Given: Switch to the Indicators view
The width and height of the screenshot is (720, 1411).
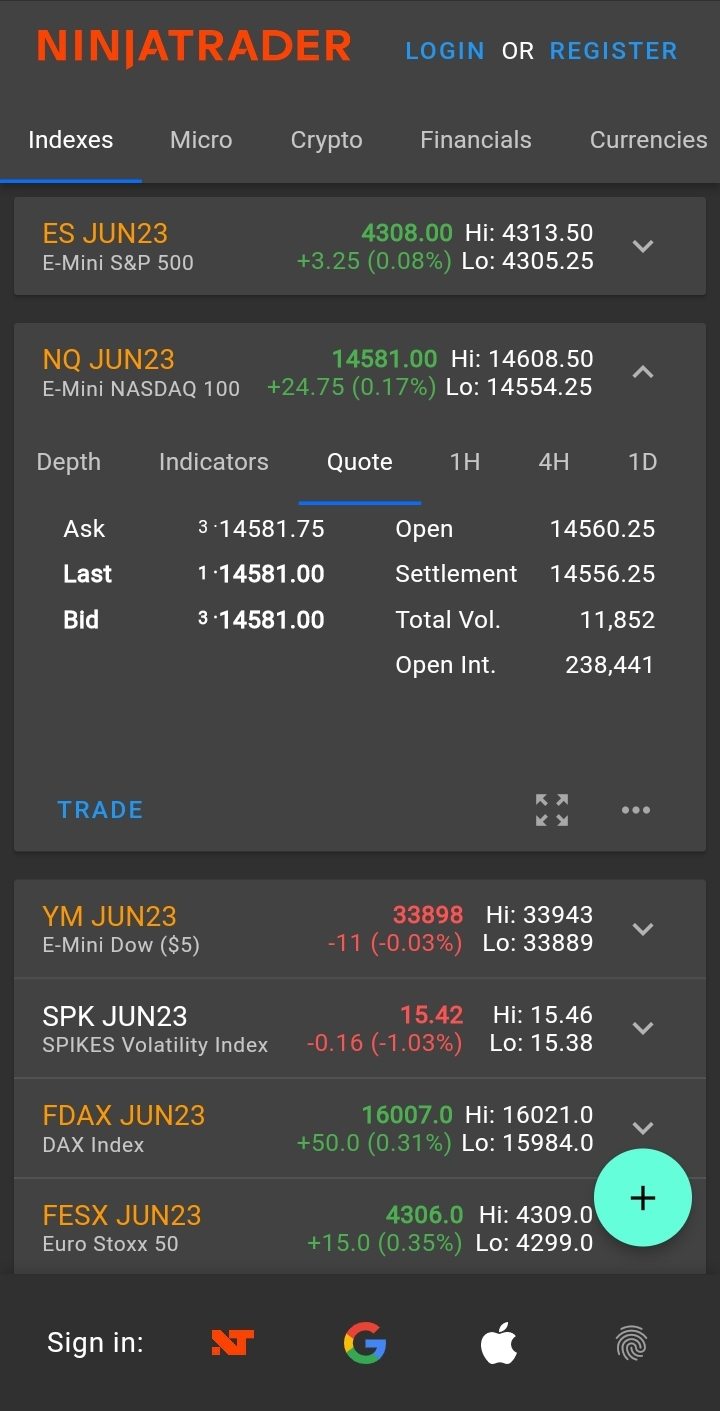Looking at the screenshot, I should pos(214,462).
